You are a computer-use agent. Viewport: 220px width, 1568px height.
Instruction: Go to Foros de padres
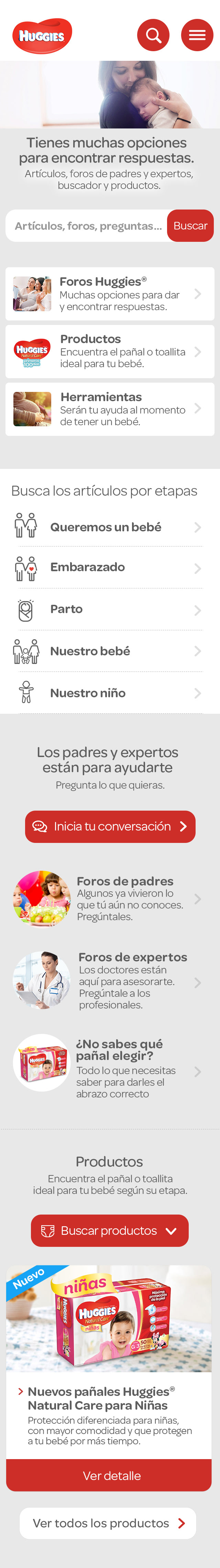[110, 899]
